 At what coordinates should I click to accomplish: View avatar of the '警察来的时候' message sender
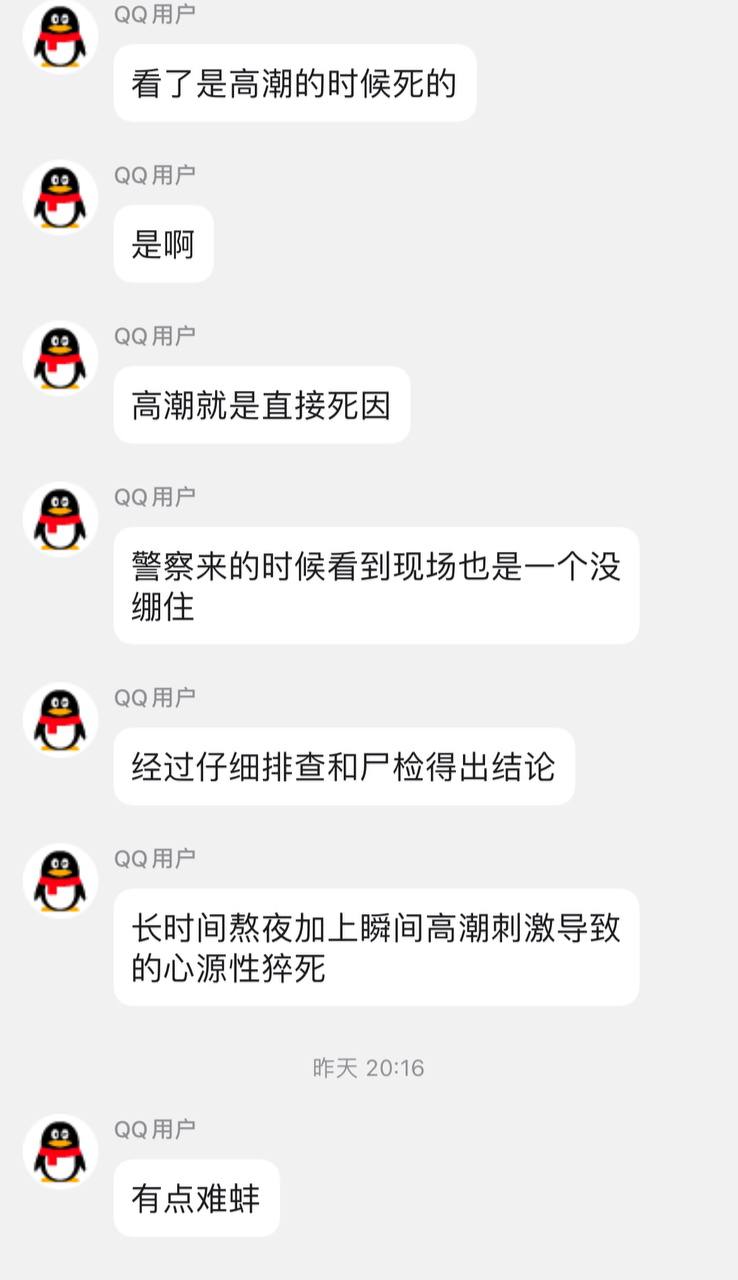pos(60,519)
